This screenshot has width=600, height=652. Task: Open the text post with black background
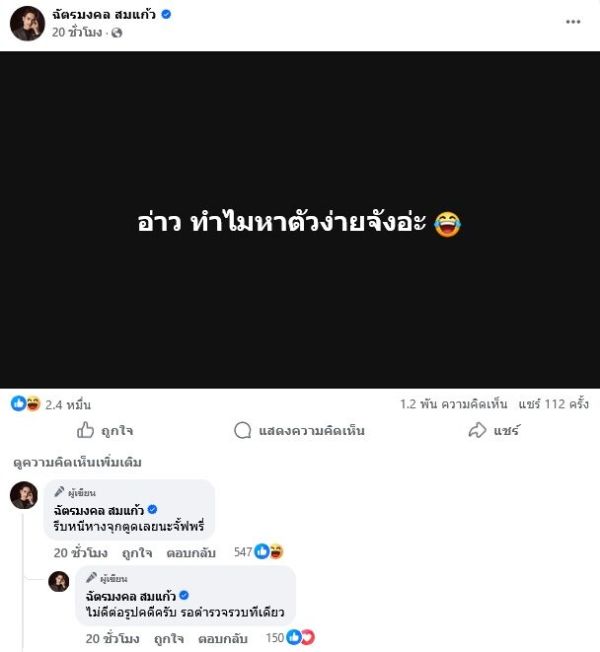[x=300, y=222]
